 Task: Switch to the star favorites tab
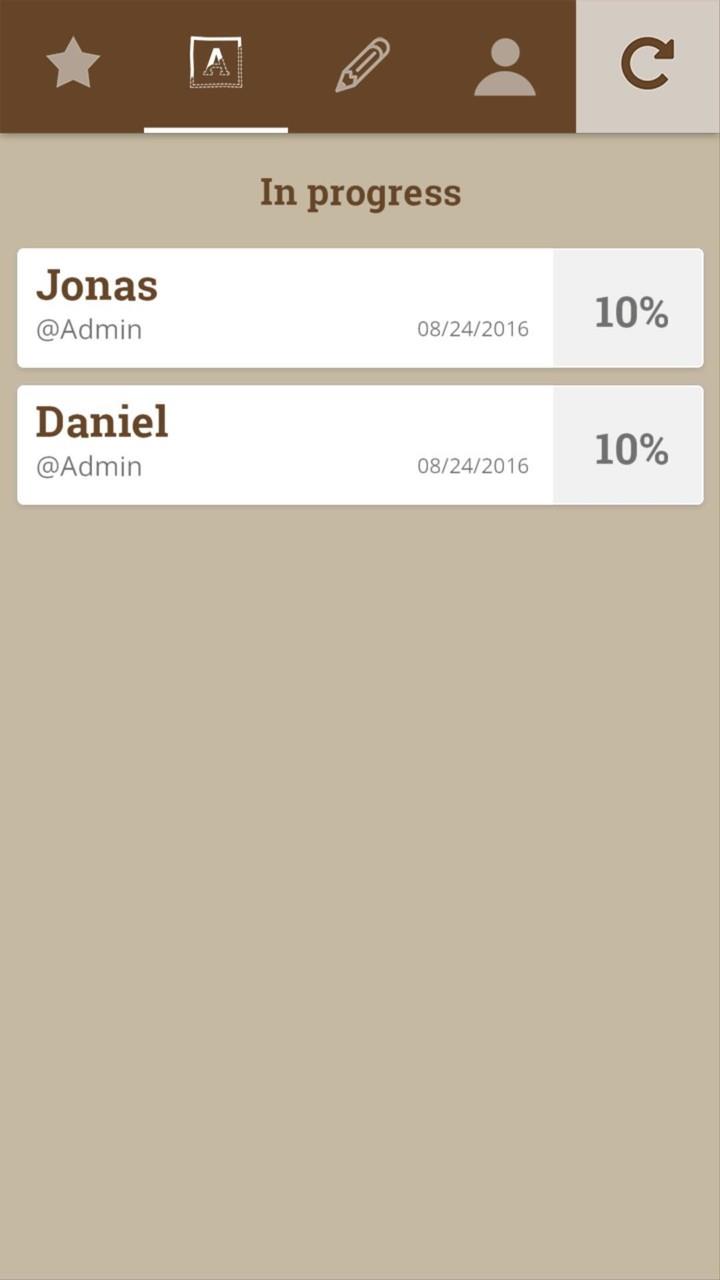[72, 66]
